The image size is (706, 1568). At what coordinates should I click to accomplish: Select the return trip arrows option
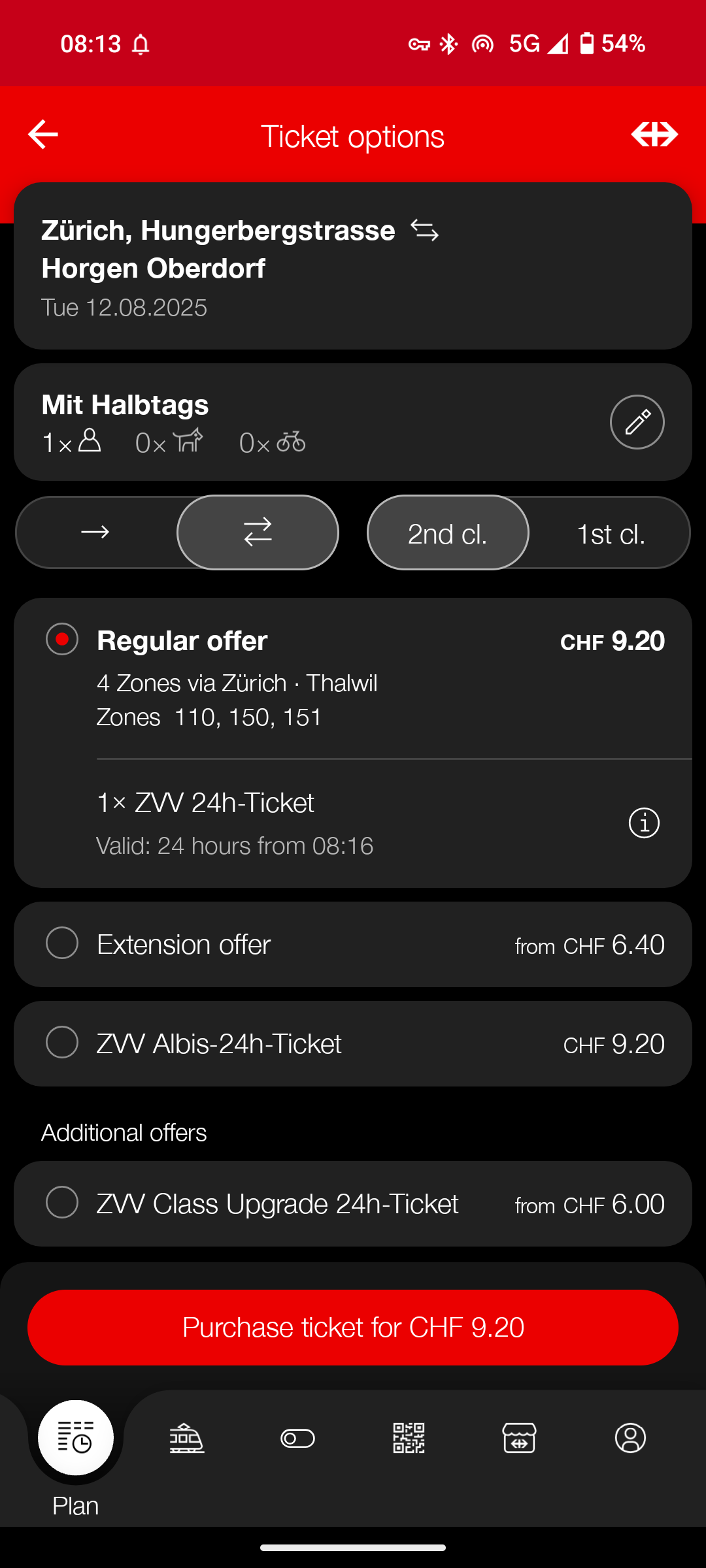click(x=258, y=532)
